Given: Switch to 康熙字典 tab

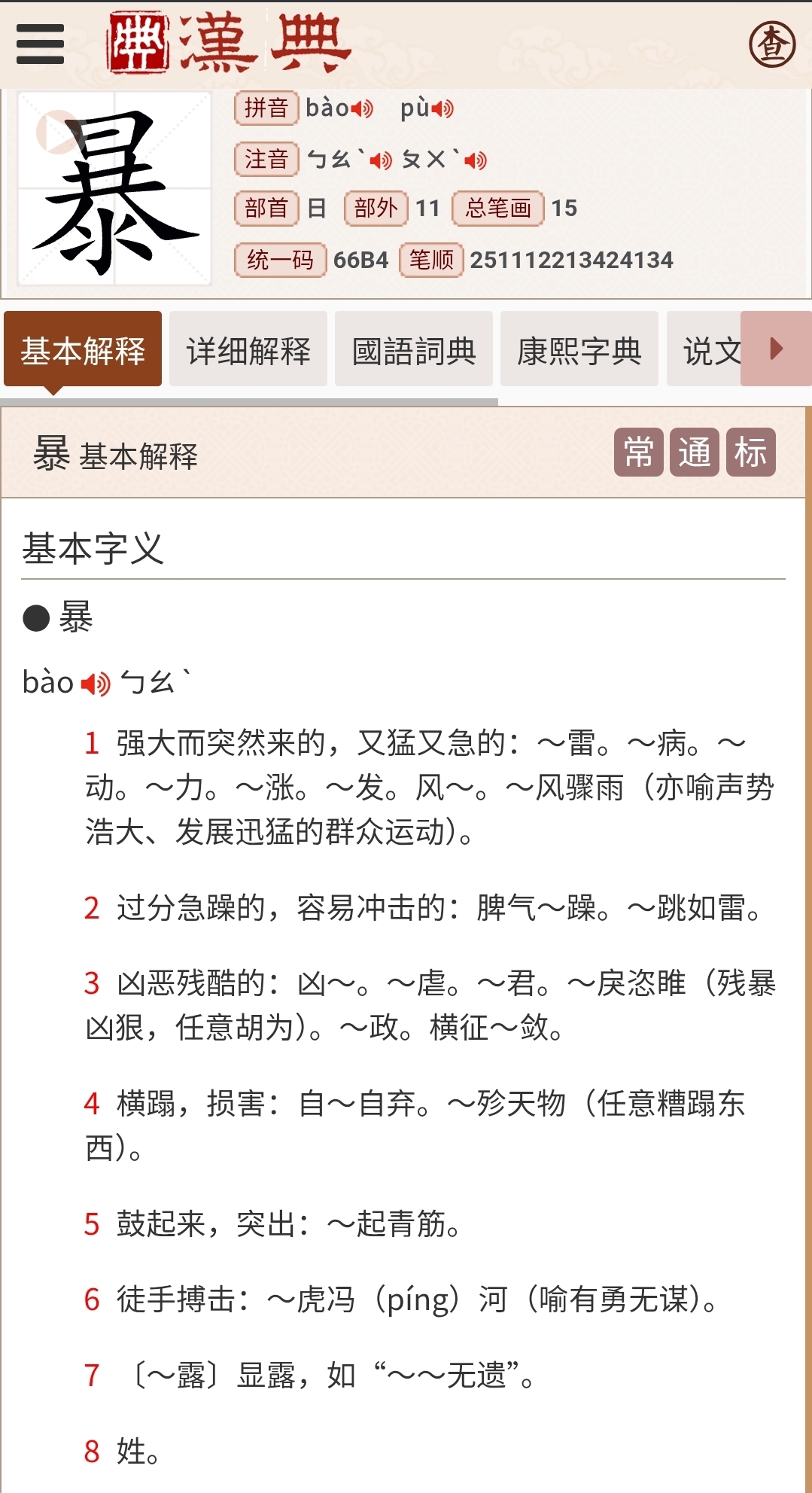Looking at the screenshot, I should 579,350.
